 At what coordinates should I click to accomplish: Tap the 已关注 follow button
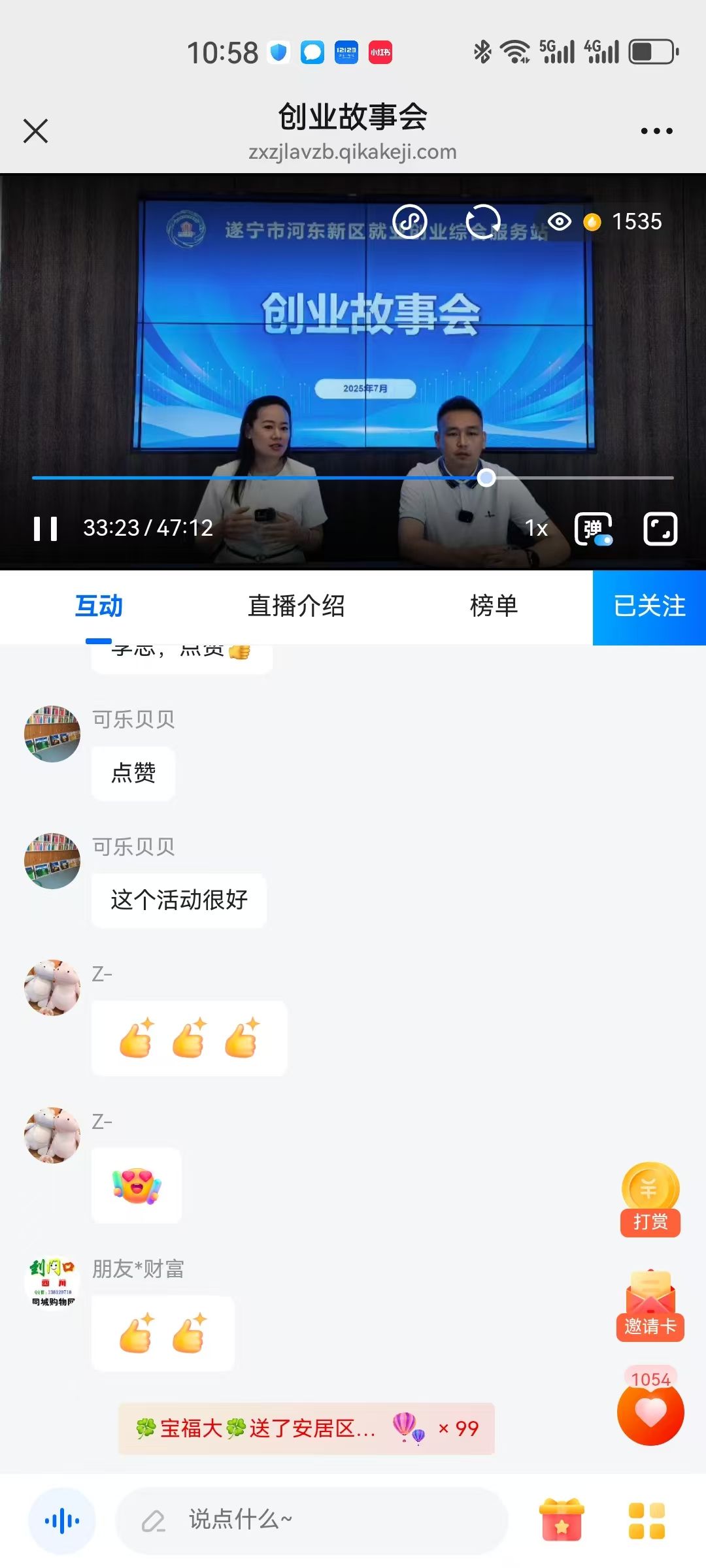point(649,607)
